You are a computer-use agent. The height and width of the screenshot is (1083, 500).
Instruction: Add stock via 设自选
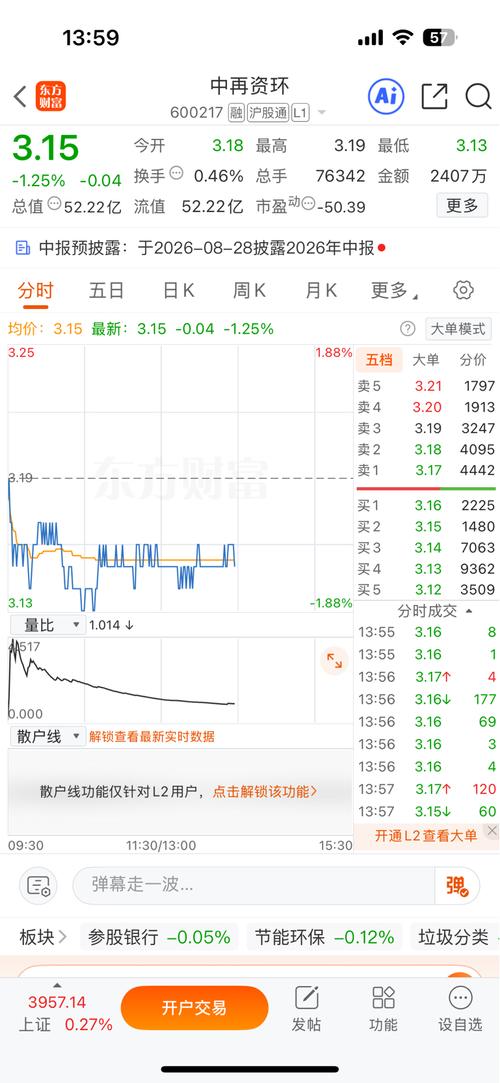(460, 1008)
